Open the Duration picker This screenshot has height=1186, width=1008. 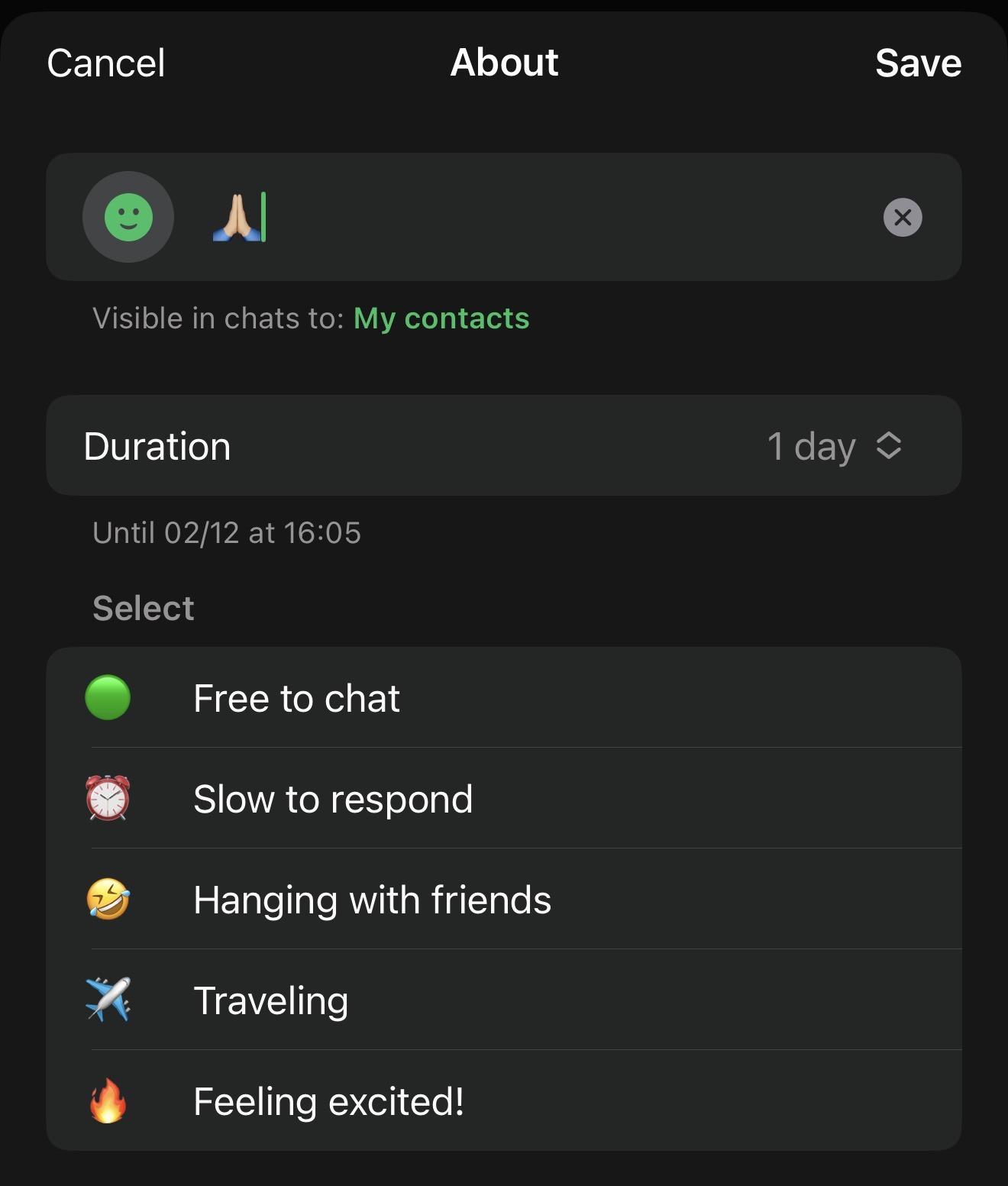tap(834, 446)
